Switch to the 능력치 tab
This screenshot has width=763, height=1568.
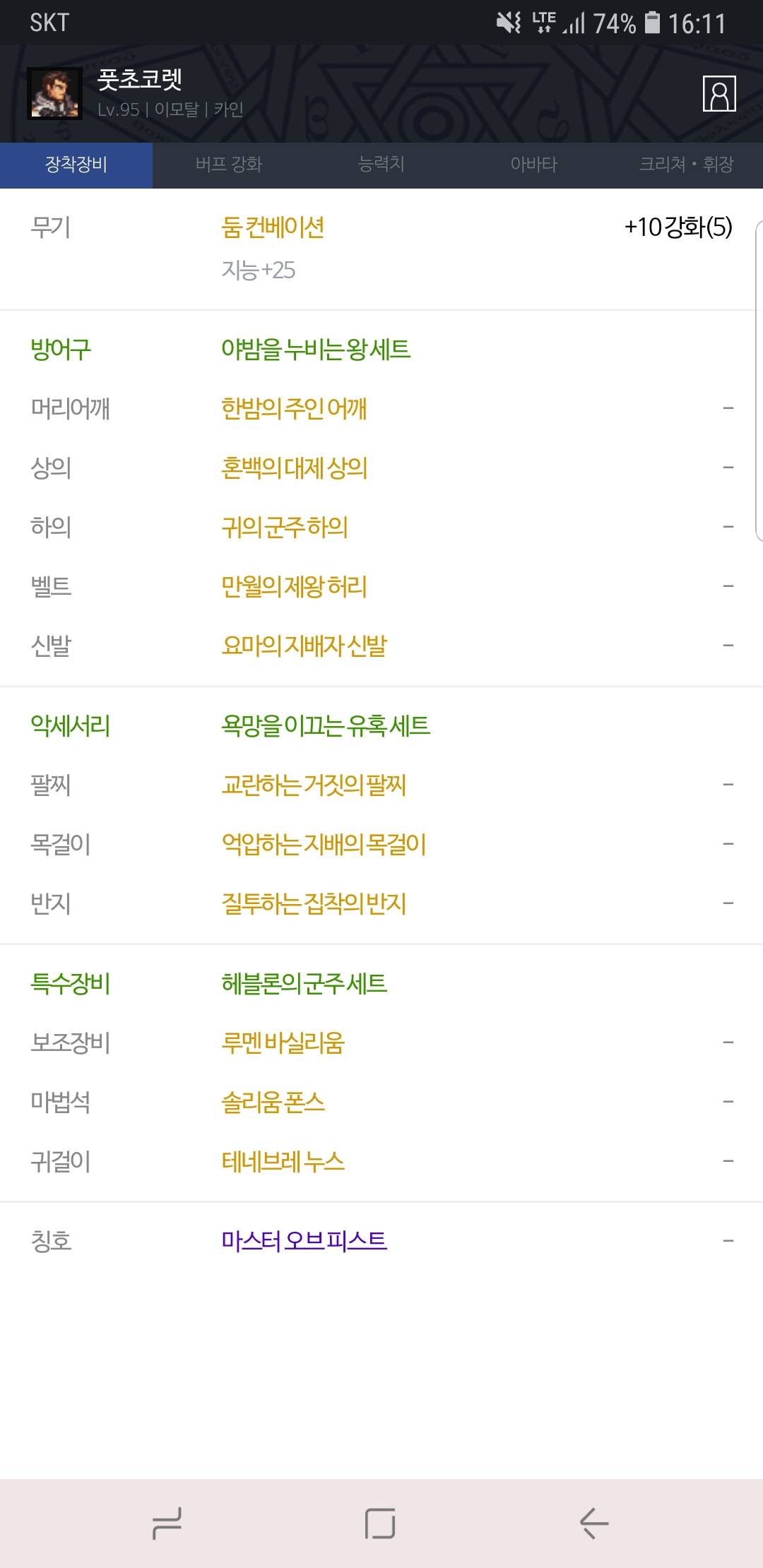tap(381, 165)
